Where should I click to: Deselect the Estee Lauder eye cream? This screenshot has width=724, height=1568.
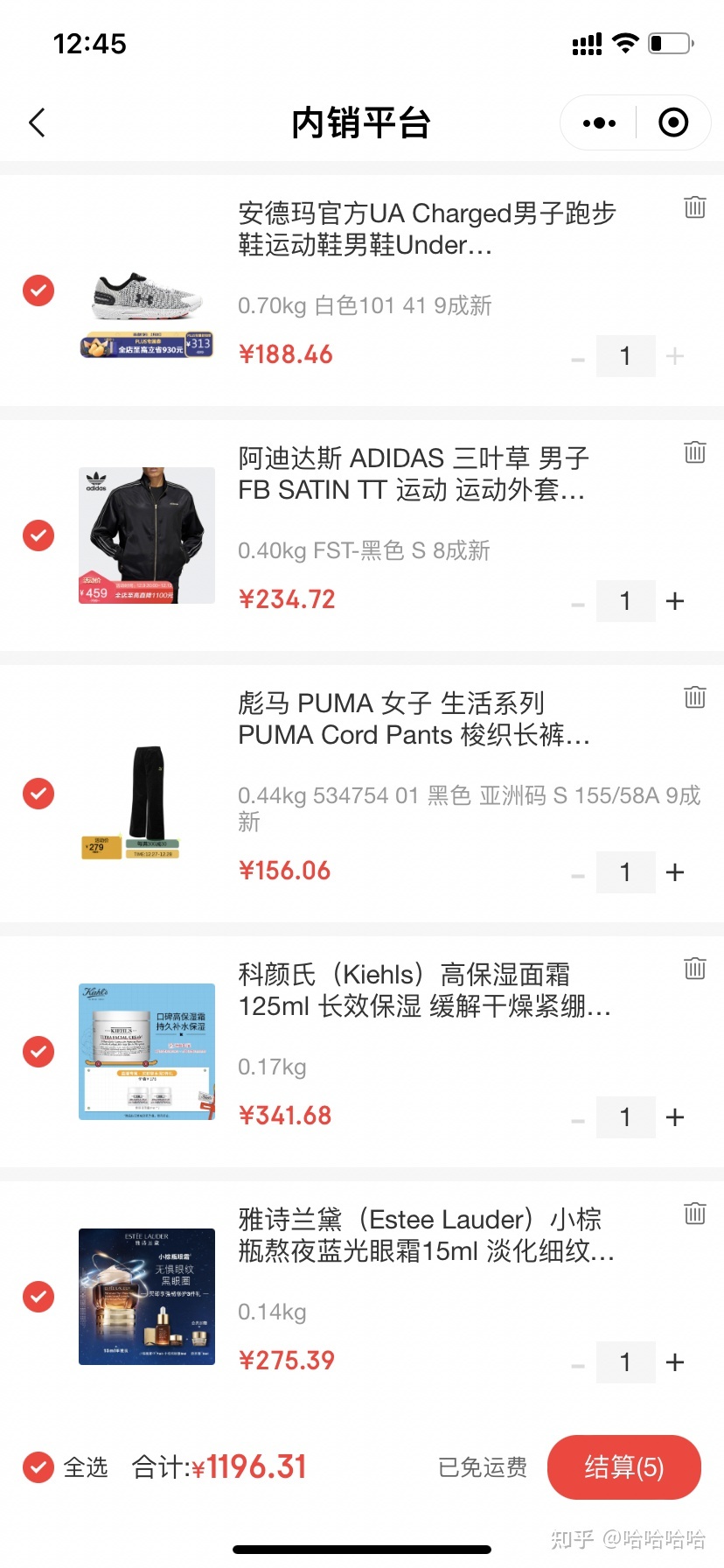pyautogui.click(x=38, y=1297)
